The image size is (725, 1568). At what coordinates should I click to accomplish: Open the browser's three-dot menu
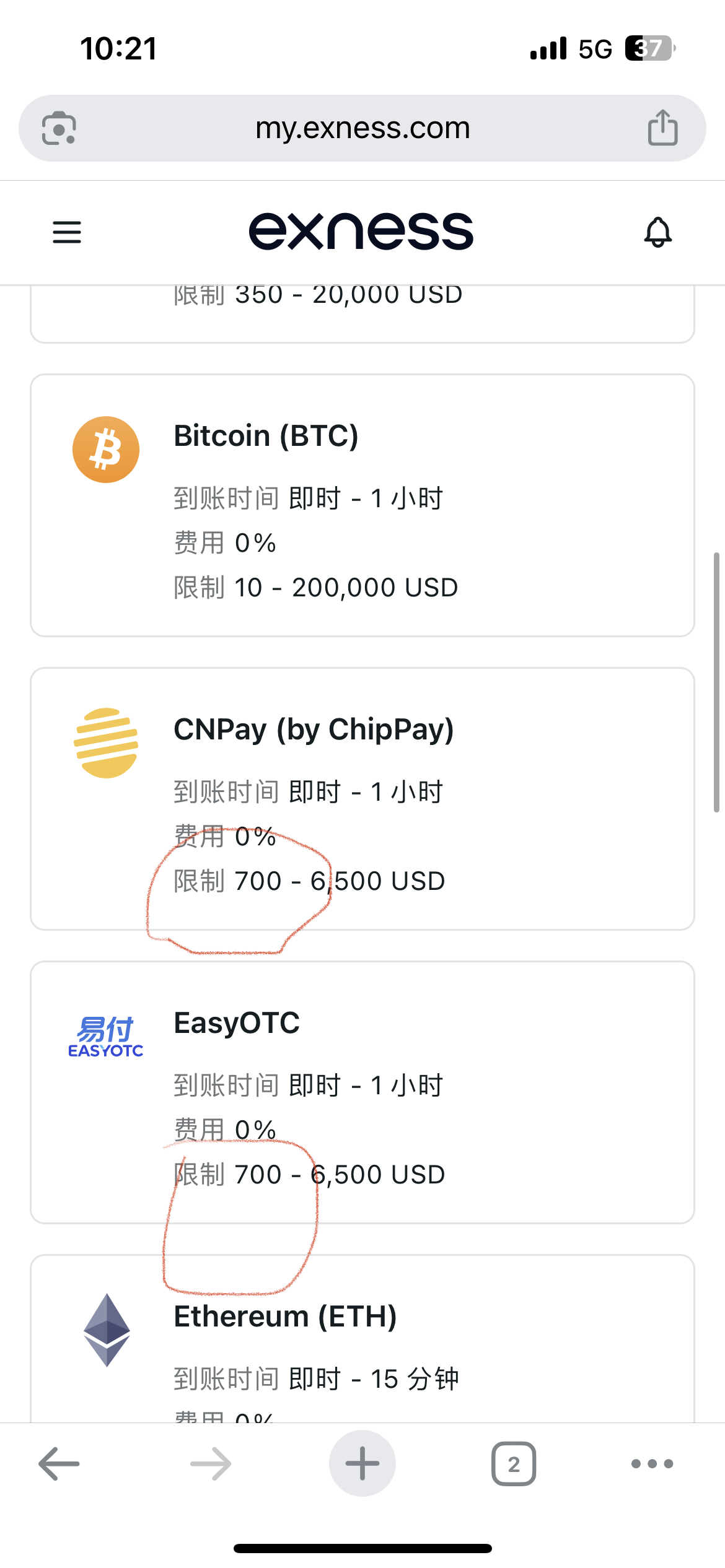(652, 1464)
